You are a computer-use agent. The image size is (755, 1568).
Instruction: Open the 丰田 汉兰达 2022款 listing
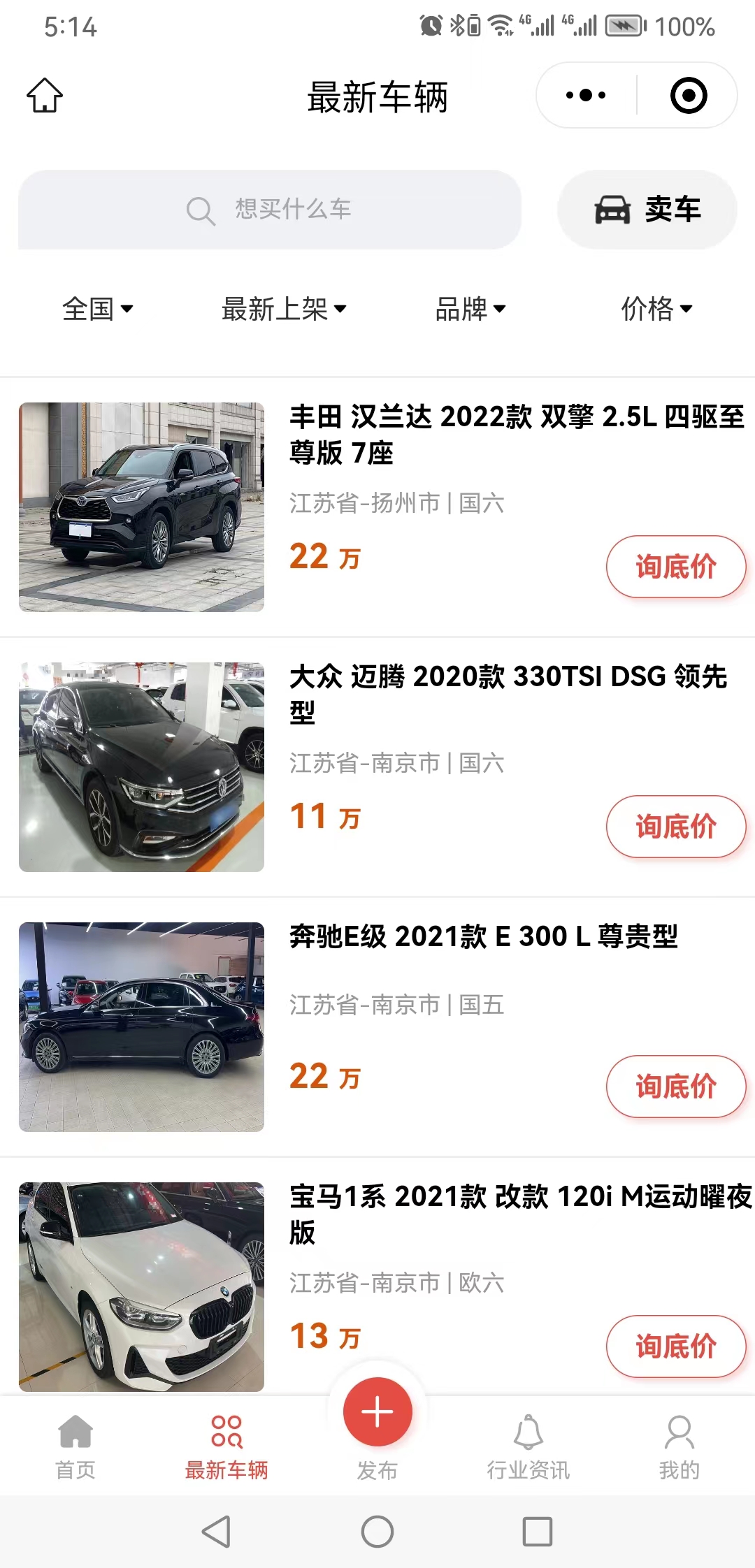(x=516, y=434)
